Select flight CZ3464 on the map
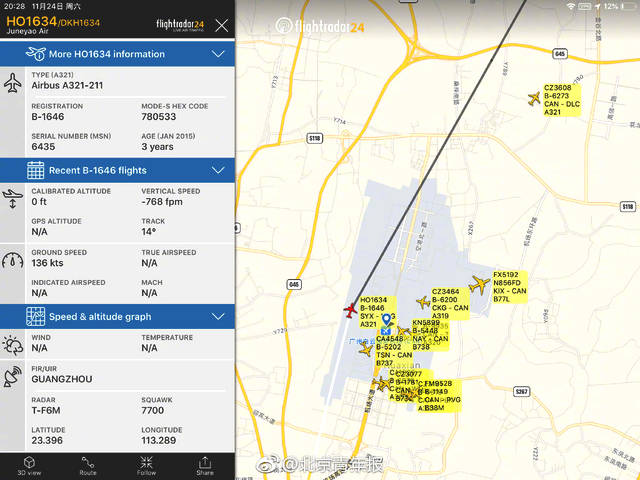This screenshot has height=480, width=640. pyautogui.click(x=423, y=303)
